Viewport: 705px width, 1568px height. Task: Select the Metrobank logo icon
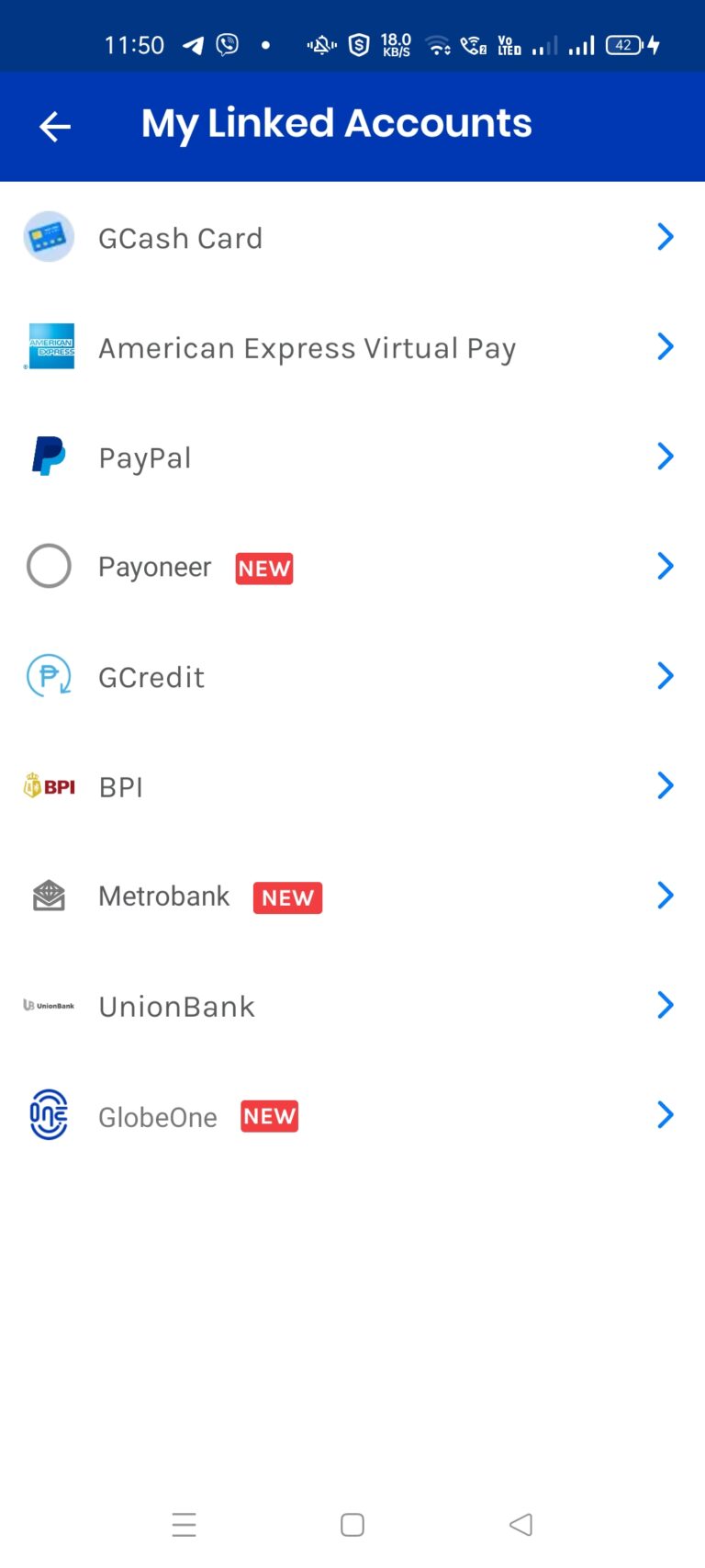pos(49,895)
